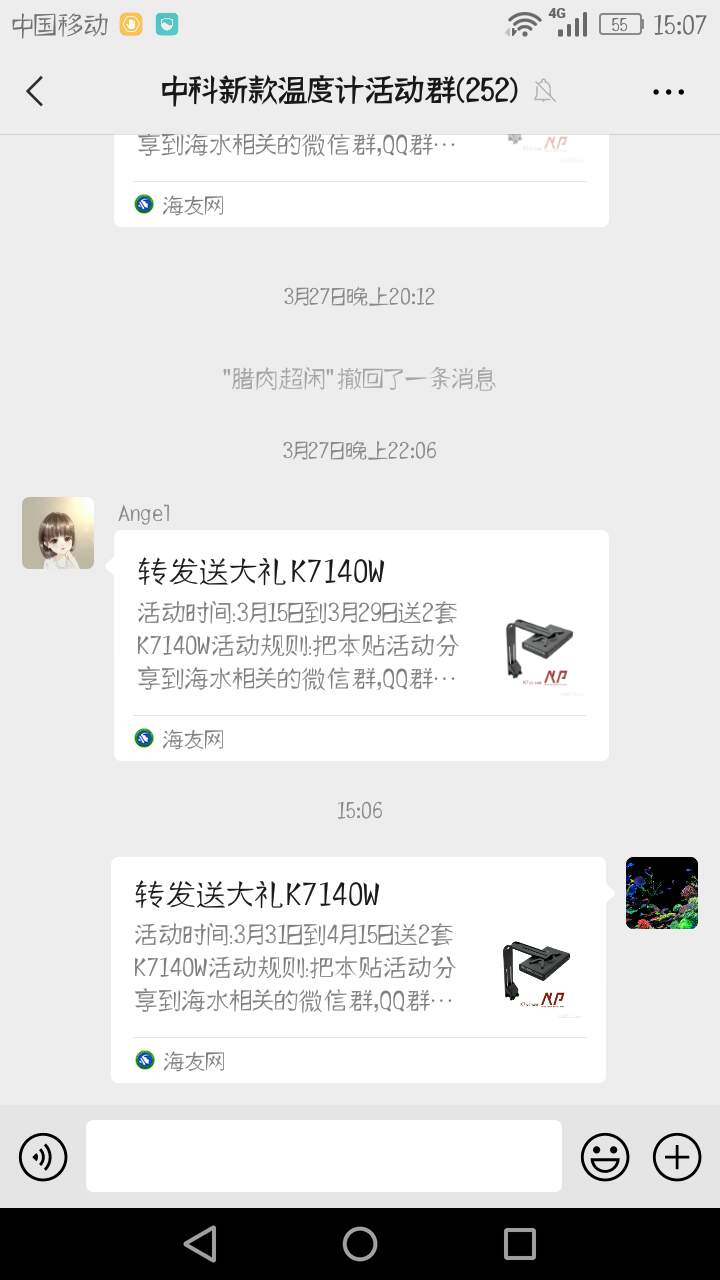The image size is (720, 1280).
Task: Go back from the group chat
Action: pos(35,91)
